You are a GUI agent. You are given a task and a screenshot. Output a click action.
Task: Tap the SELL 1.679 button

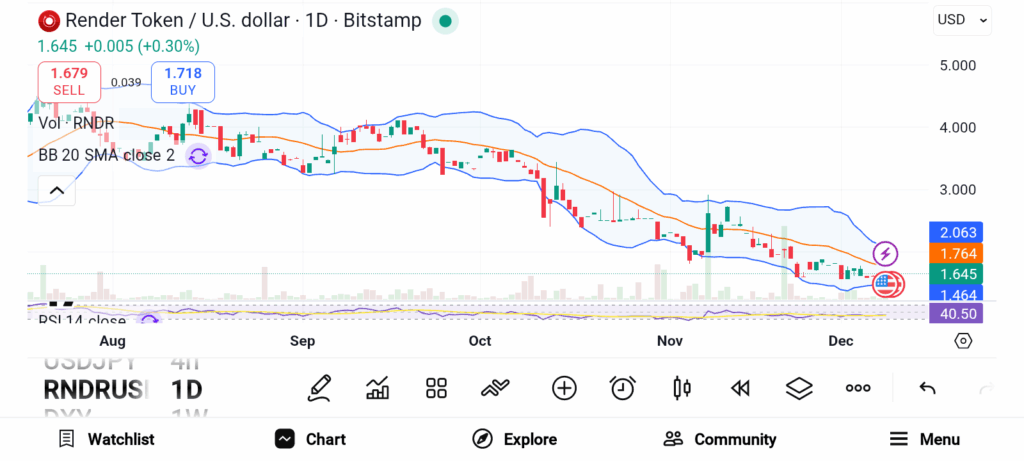click(69, 81)
